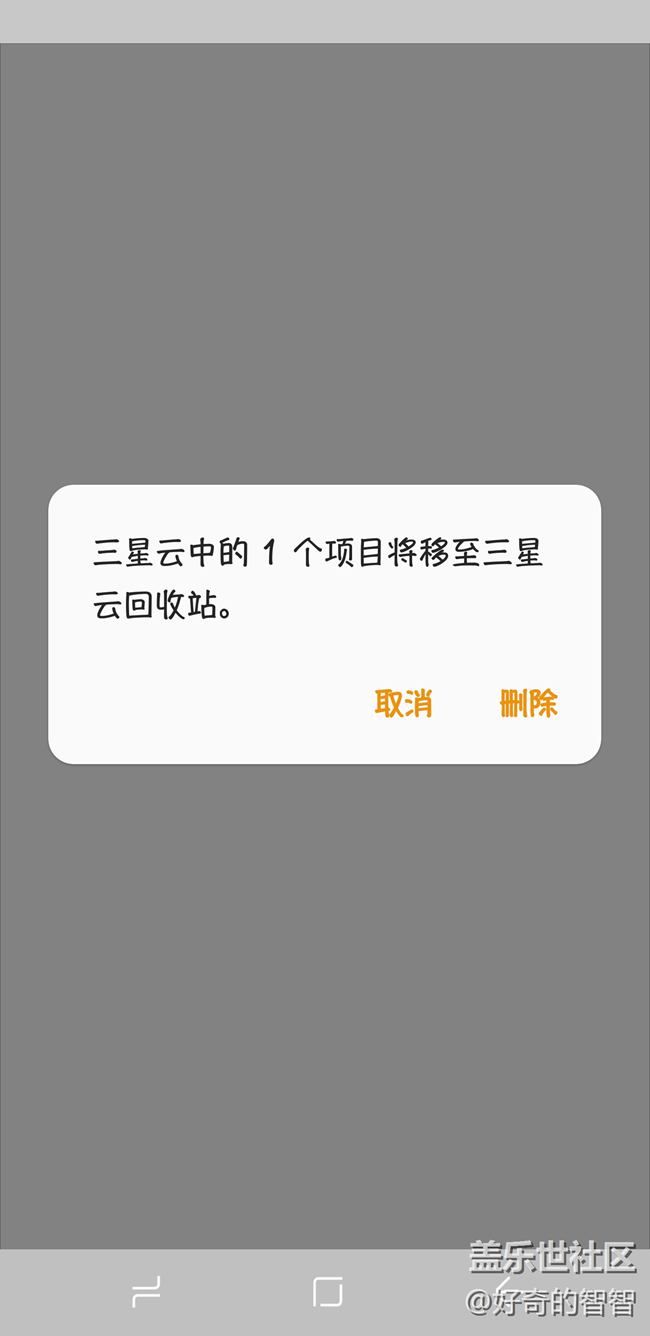Tap 取消 to cancel the deletion
The image size is (650, 1336).
(403, 703)
